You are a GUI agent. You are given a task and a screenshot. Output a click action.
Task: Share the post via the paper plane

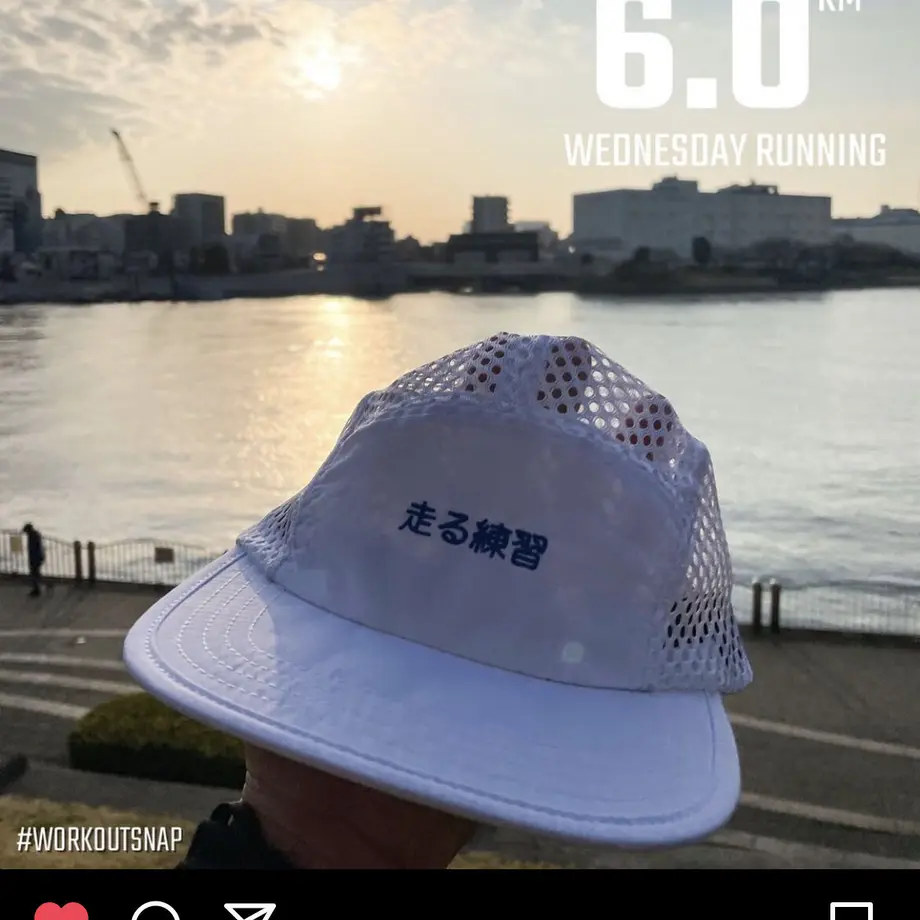point(249,912)
